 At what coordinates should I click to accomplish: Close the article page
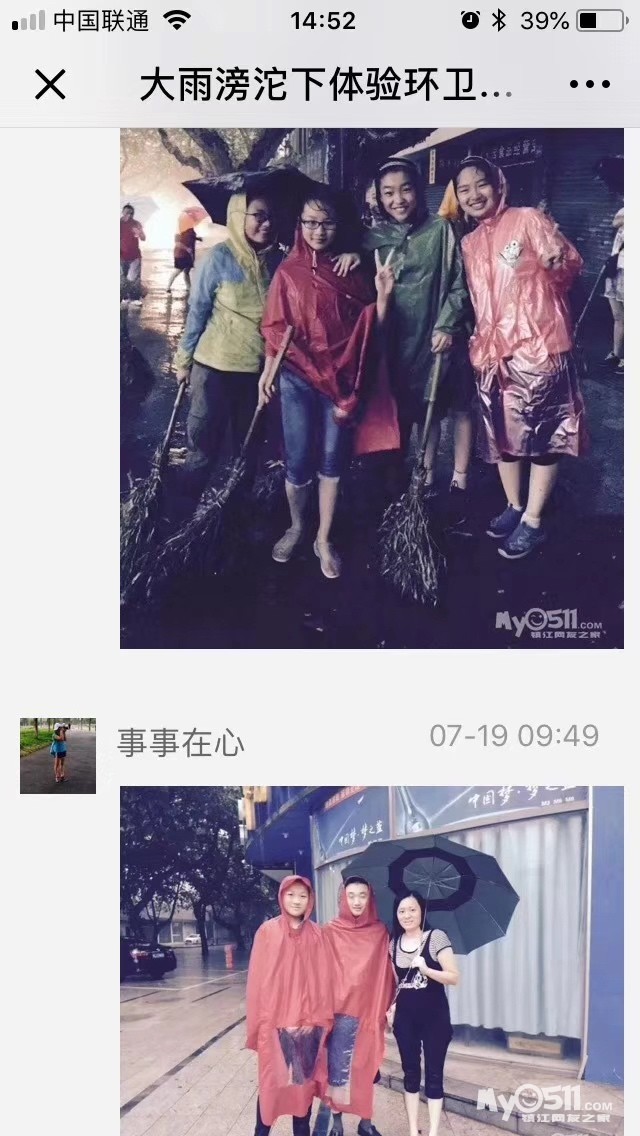(50, 85)
